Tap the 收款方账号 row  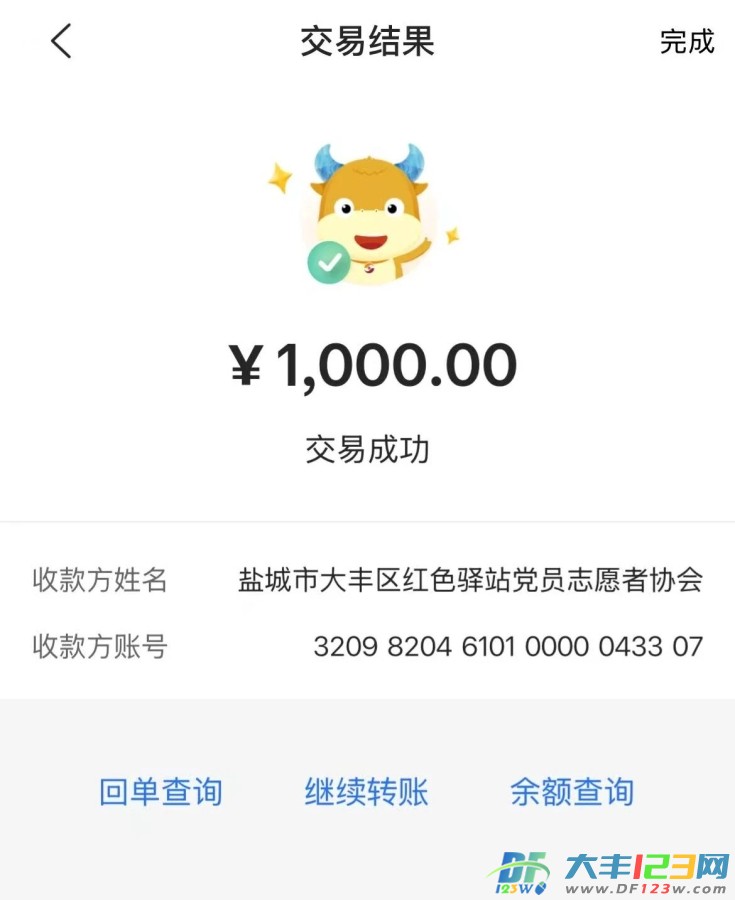(x=98, y=646)
